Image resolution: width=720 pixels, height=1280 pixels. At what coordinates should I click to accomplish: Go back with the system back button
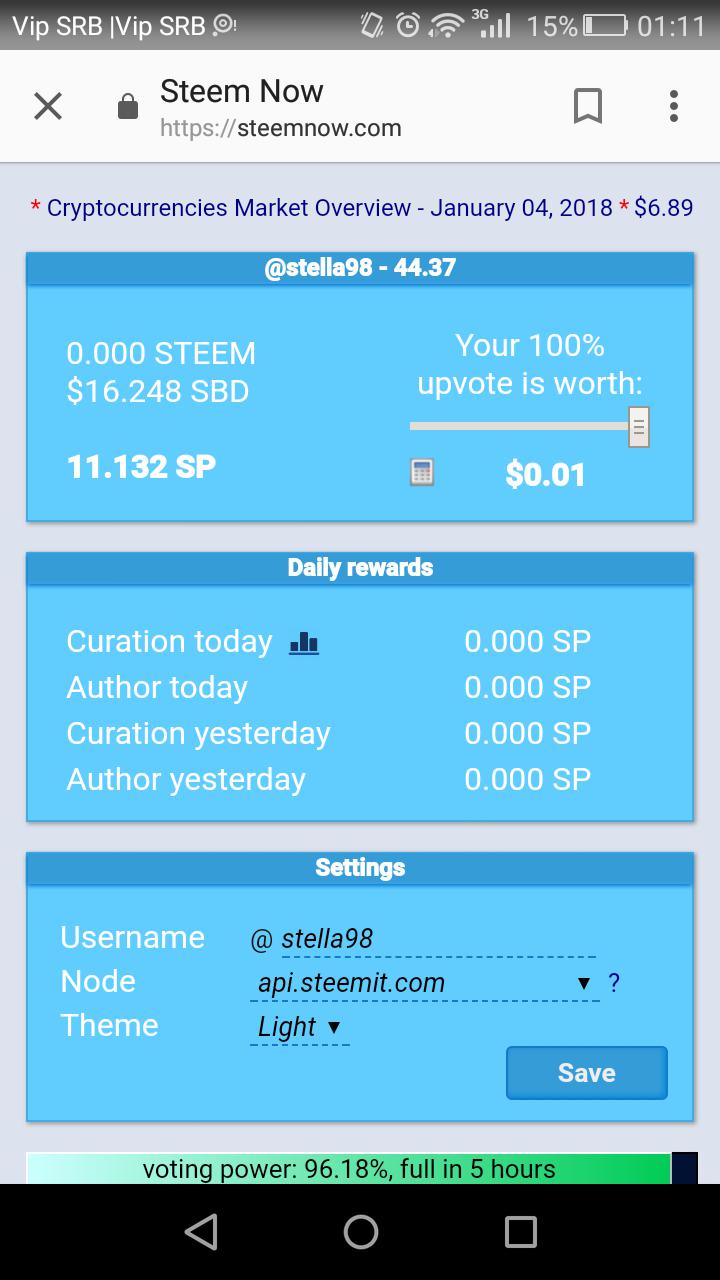pos(201,1232)
